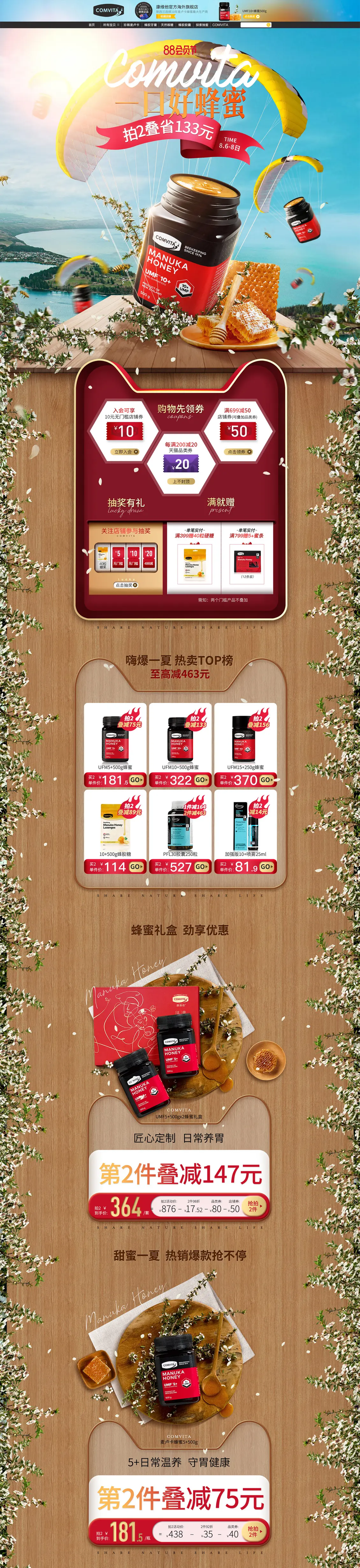Tap 点击抽奖 to join the lucky draw
360x1568 pixels.
point(126,585)
